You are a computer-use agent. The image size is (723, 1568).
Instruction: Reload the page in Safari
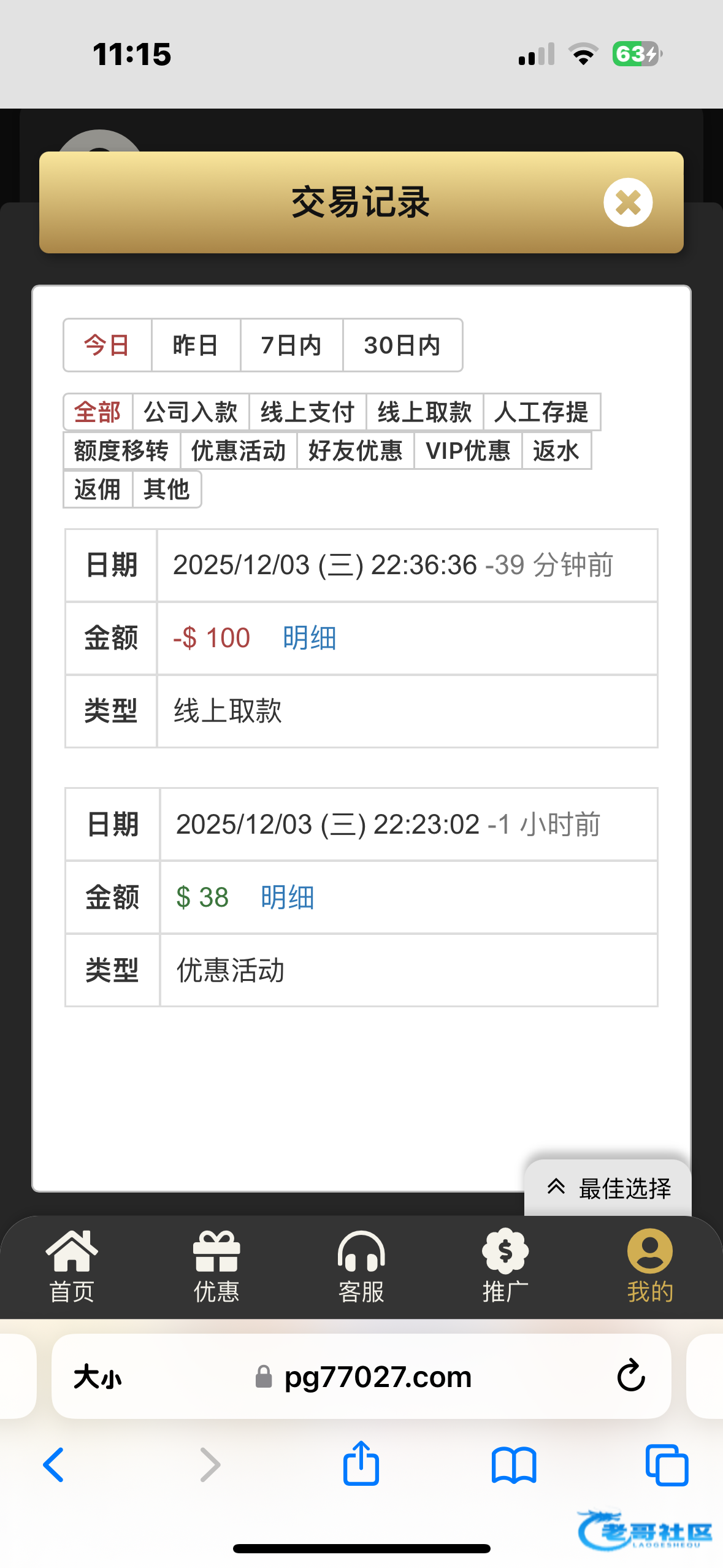click(x=631, y=1376)
